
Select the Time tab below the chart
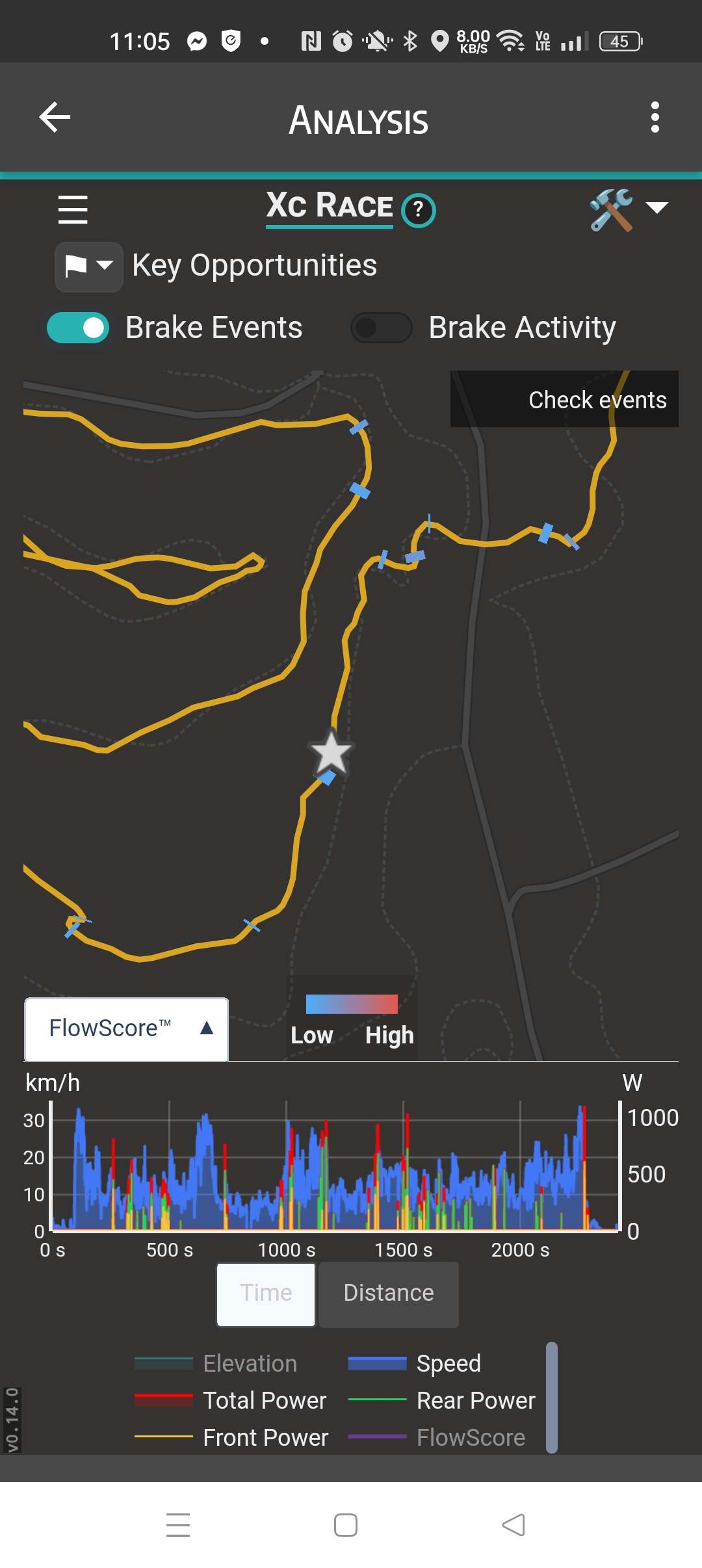pyautogui.click(x=265, y=1293)
